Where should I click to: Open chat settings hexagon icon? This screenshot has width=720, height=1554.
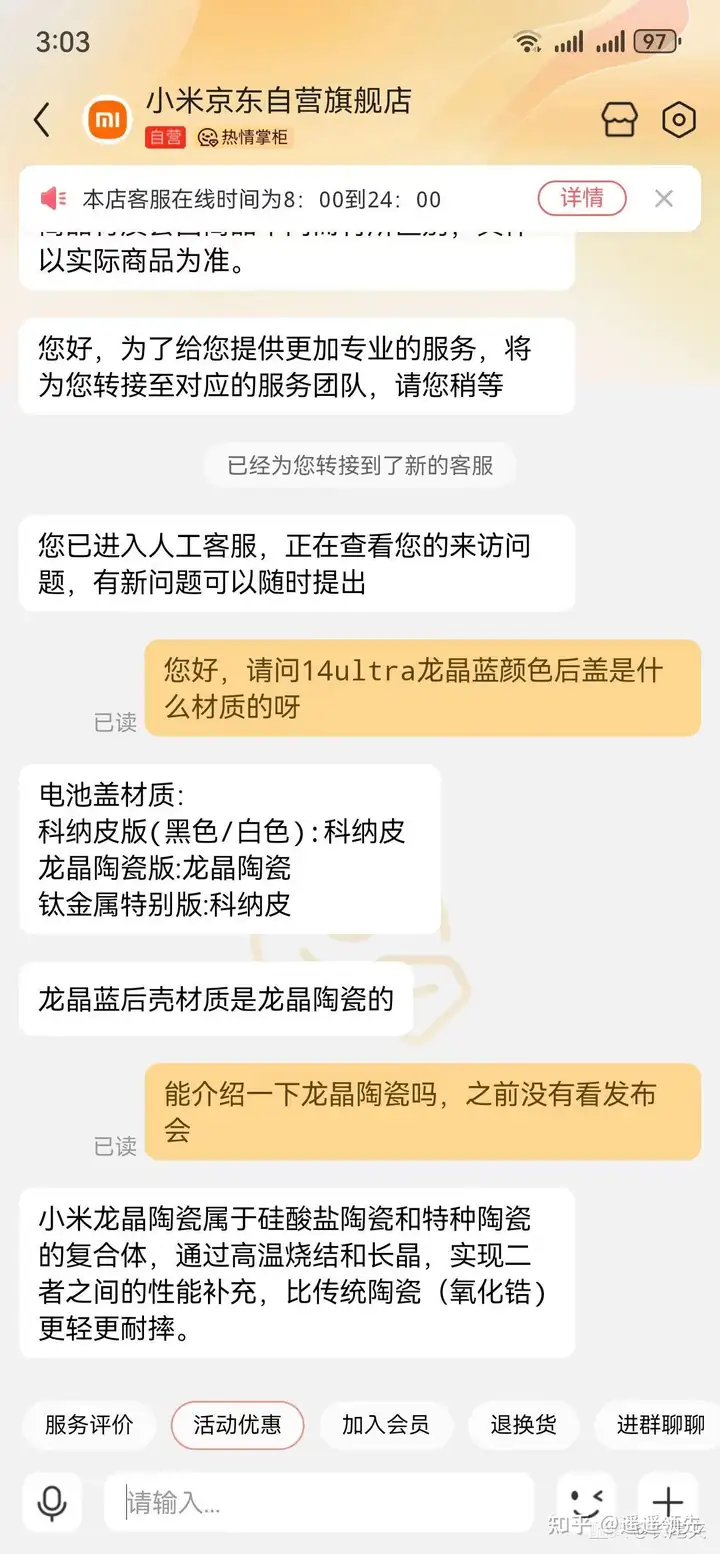pyautogui.click(x=679, y=120)
